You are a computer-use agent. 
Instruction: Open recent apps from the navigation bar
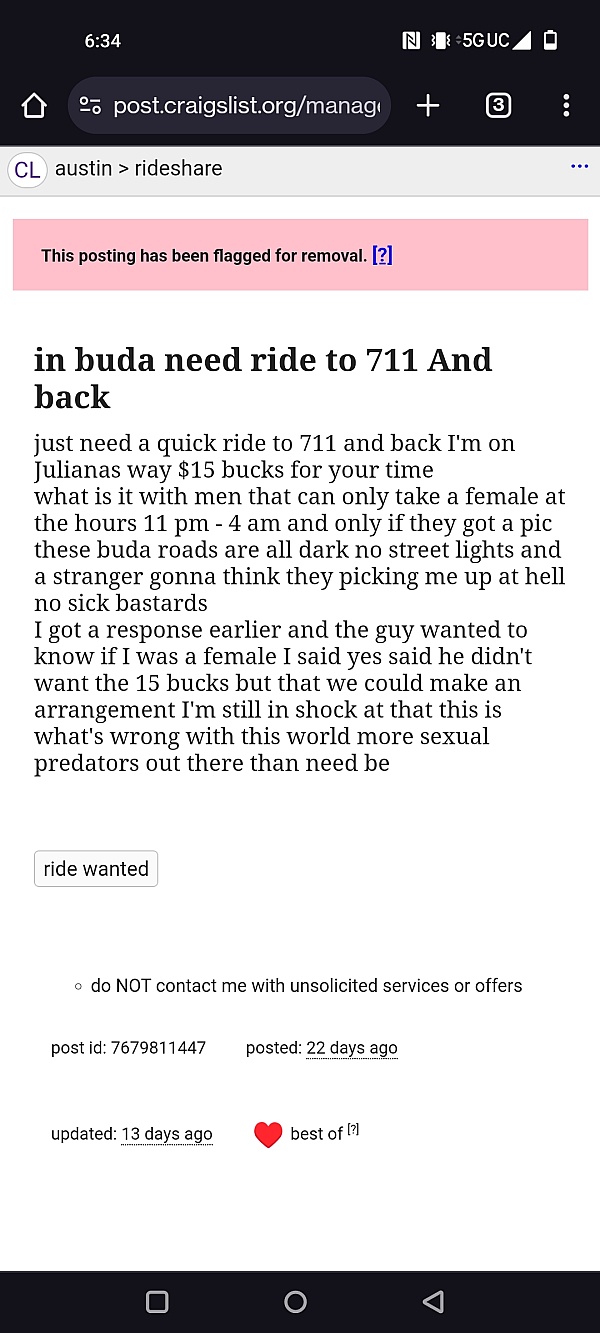point(157,1301)
